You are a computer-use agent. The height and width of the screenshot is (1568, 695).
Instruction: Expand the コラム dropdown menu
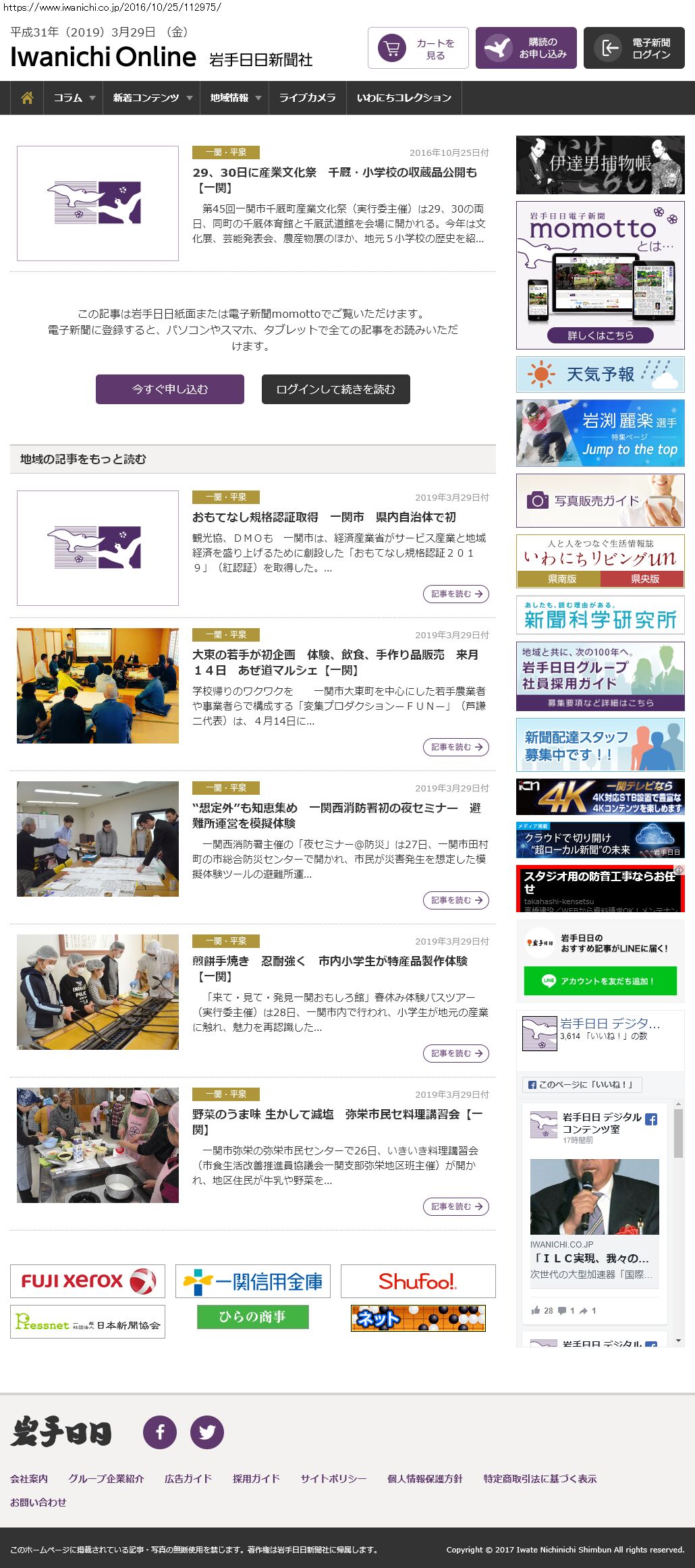[x=74, y=98]
